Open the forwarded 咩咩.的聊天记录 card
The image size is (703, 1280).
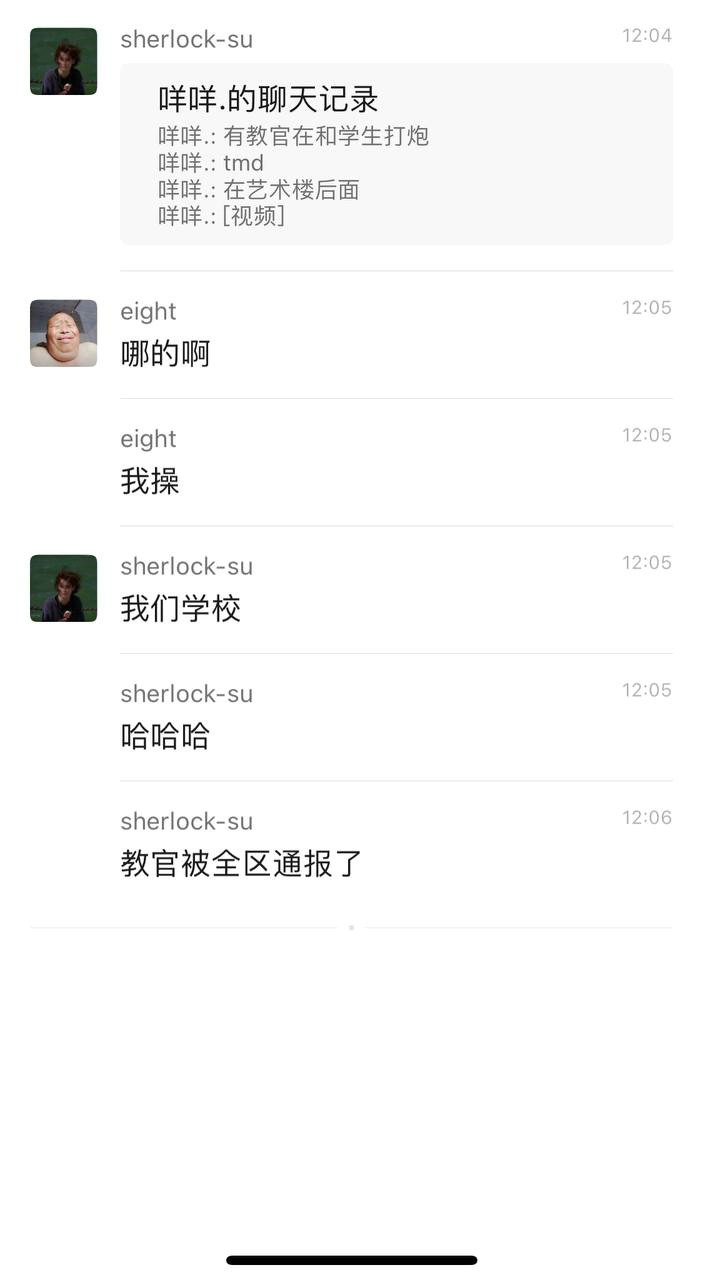[x=396, y=154]
